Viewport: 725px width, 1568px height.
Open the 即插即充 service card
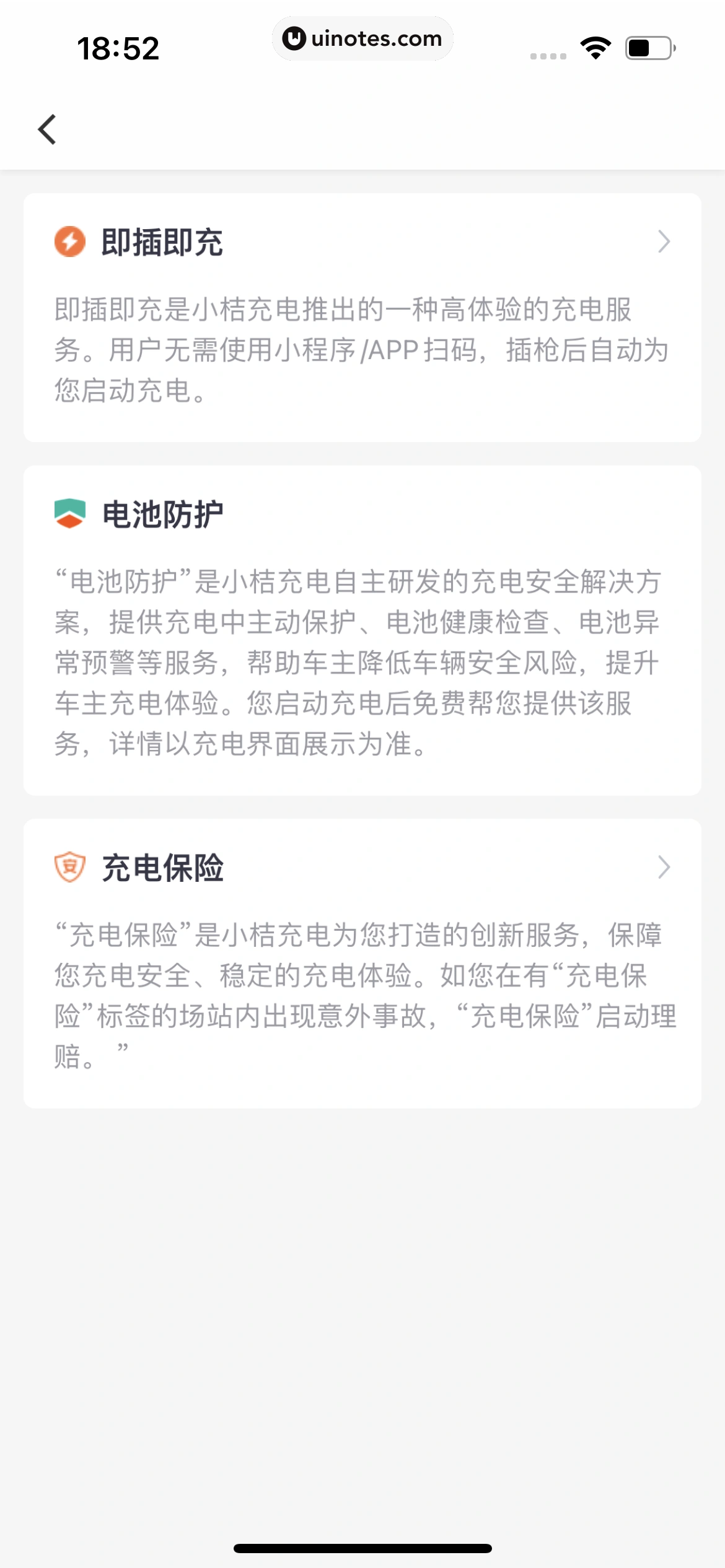(x=362, y=316)
